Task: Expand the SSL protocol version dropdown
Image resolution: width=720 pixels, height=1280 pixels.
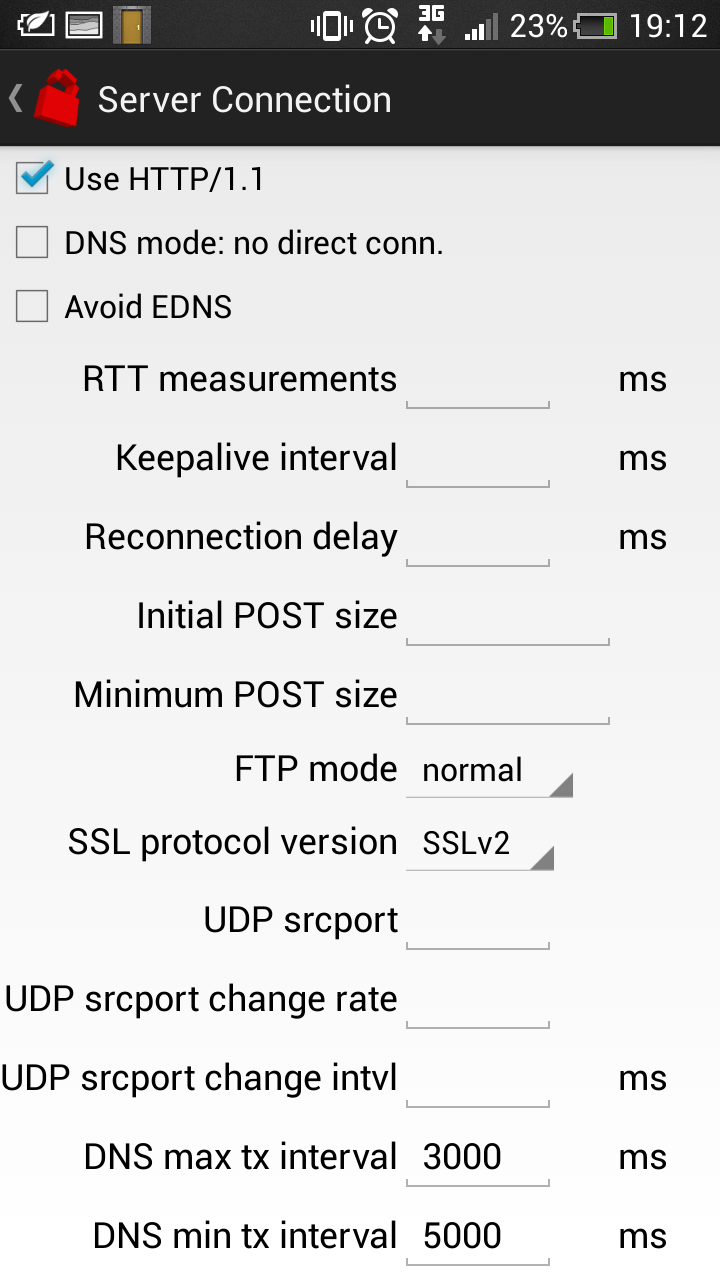Action: coord(480,844)
